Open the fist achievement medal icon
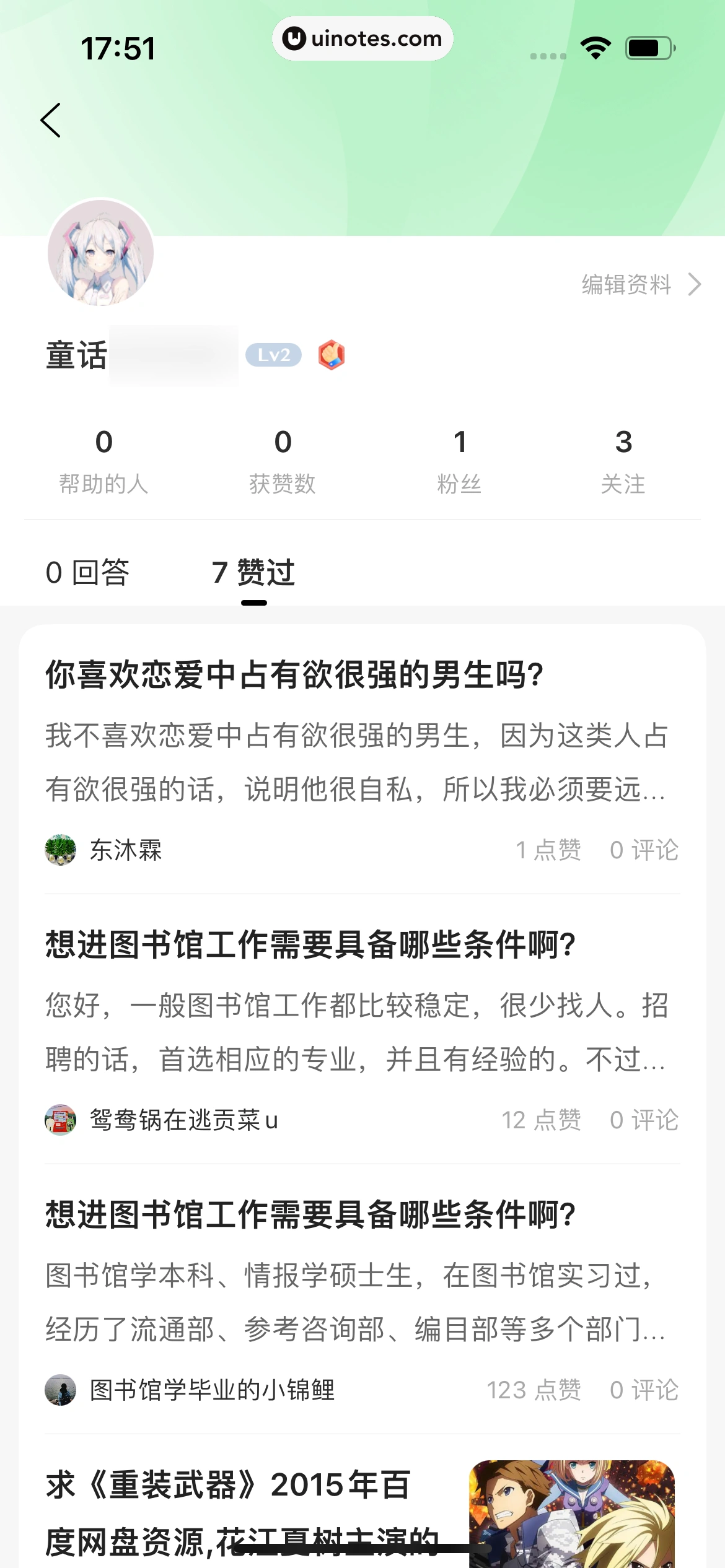Viewport: 725px width, 1568px height. 332,354
